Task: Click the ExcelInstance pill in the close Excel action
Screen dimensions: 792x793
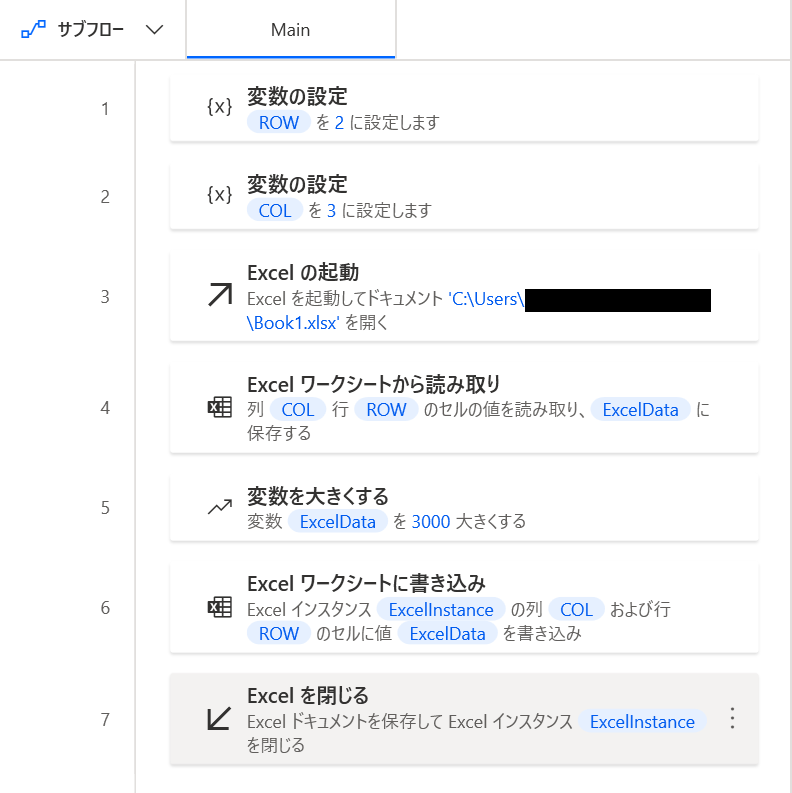Action: point(643,721)
